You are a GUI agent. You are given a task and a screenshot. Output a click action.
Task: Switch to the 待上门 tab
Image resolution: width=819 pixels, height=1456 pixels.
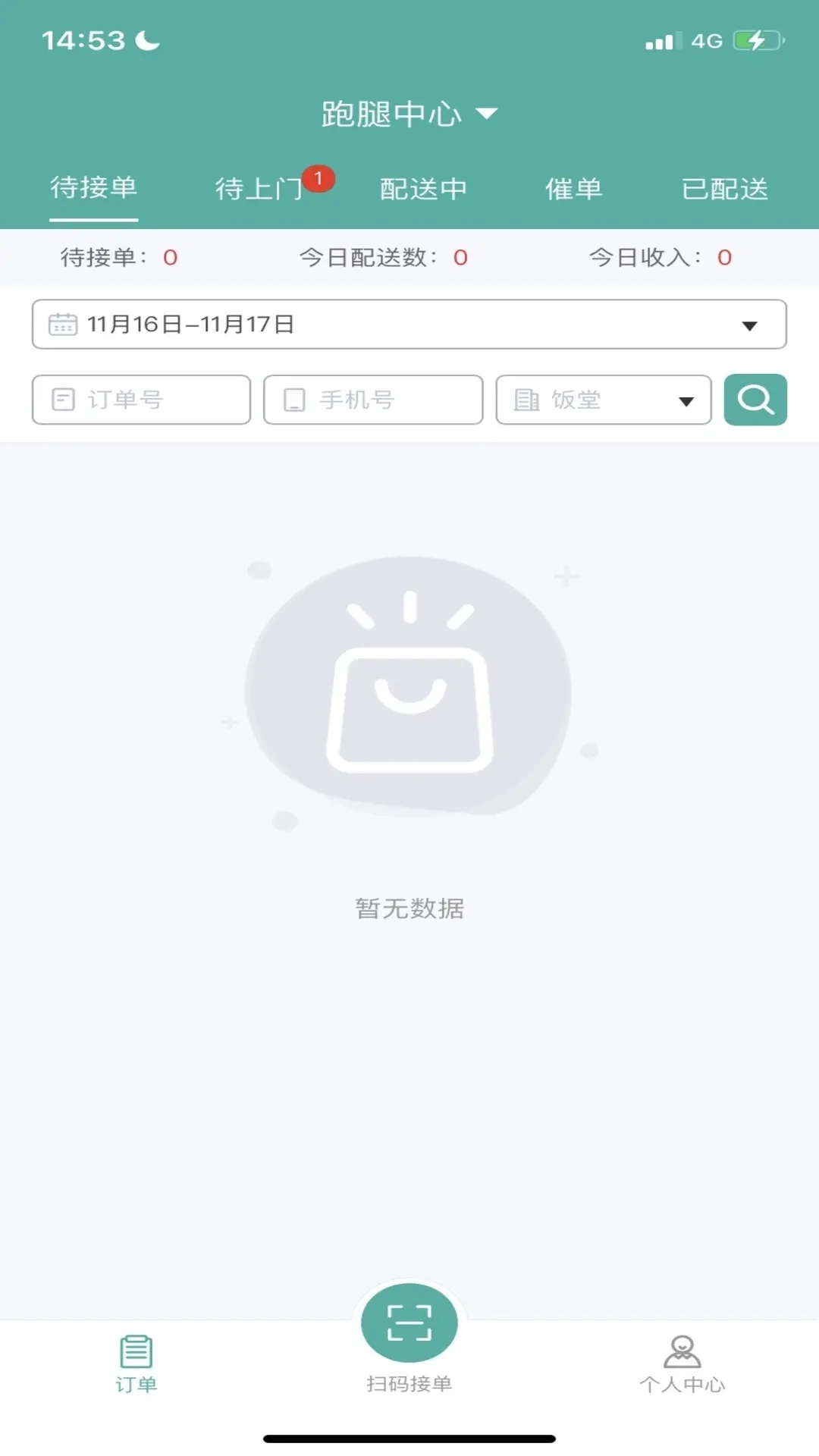click(x=262, y=190)
